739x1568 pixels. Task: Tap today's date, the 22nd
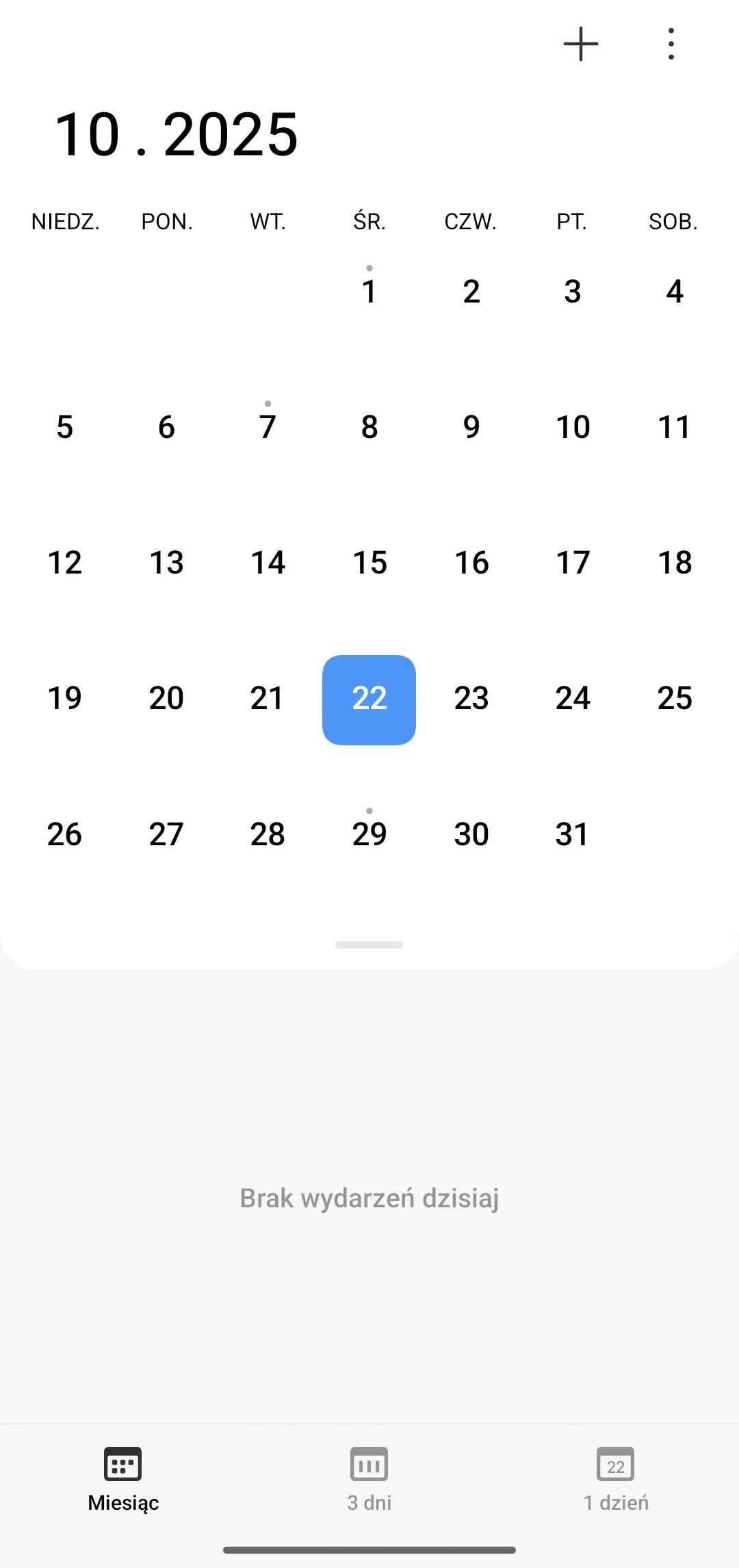[369, 699]
